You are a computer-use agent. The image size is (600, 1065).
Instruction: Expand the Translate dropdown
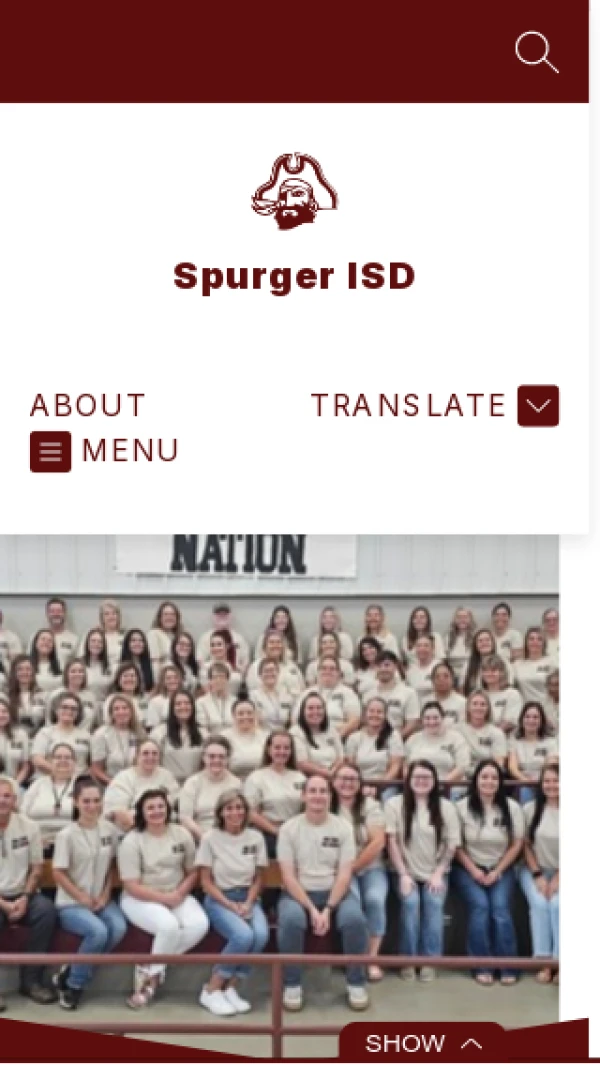[537, 406]
